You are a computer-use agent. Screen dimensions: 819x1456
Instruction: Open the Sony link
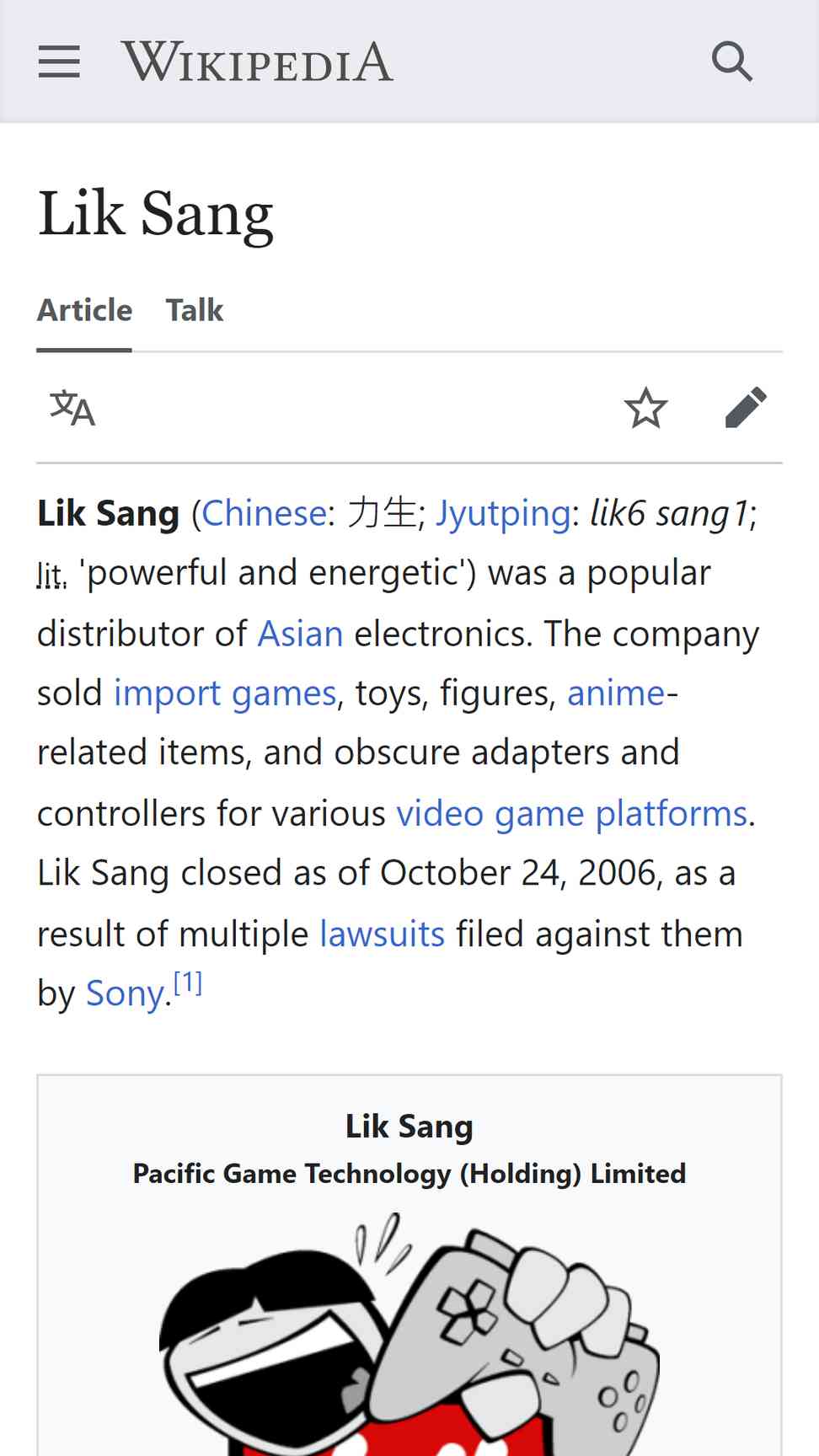126,994
